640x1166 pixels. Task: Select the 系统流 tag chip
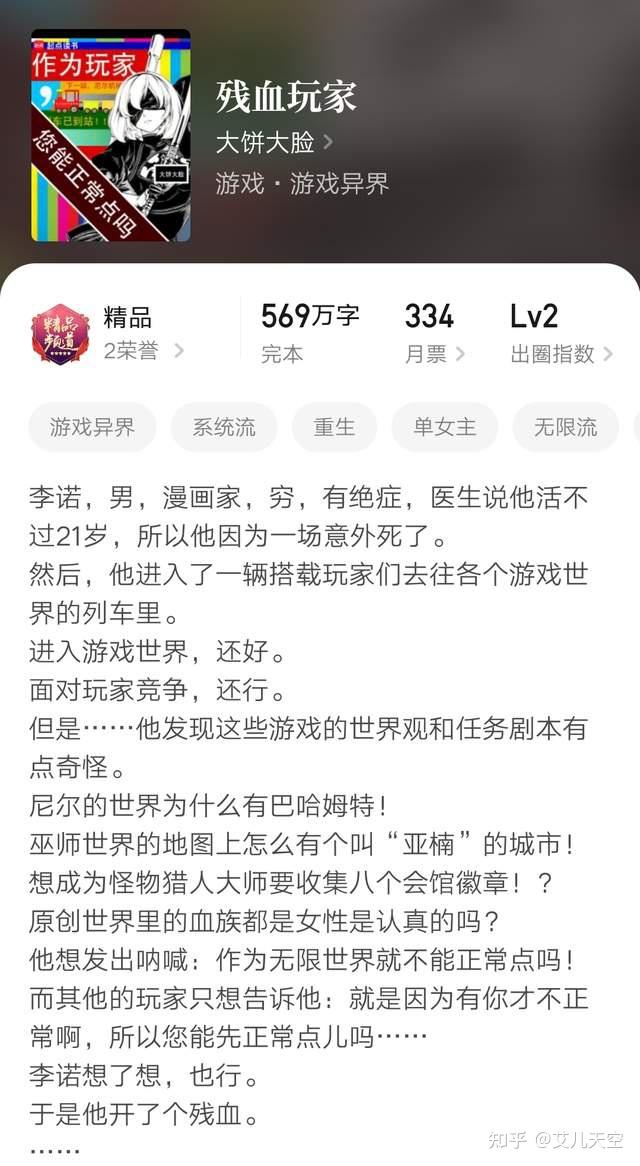point(224,427)
